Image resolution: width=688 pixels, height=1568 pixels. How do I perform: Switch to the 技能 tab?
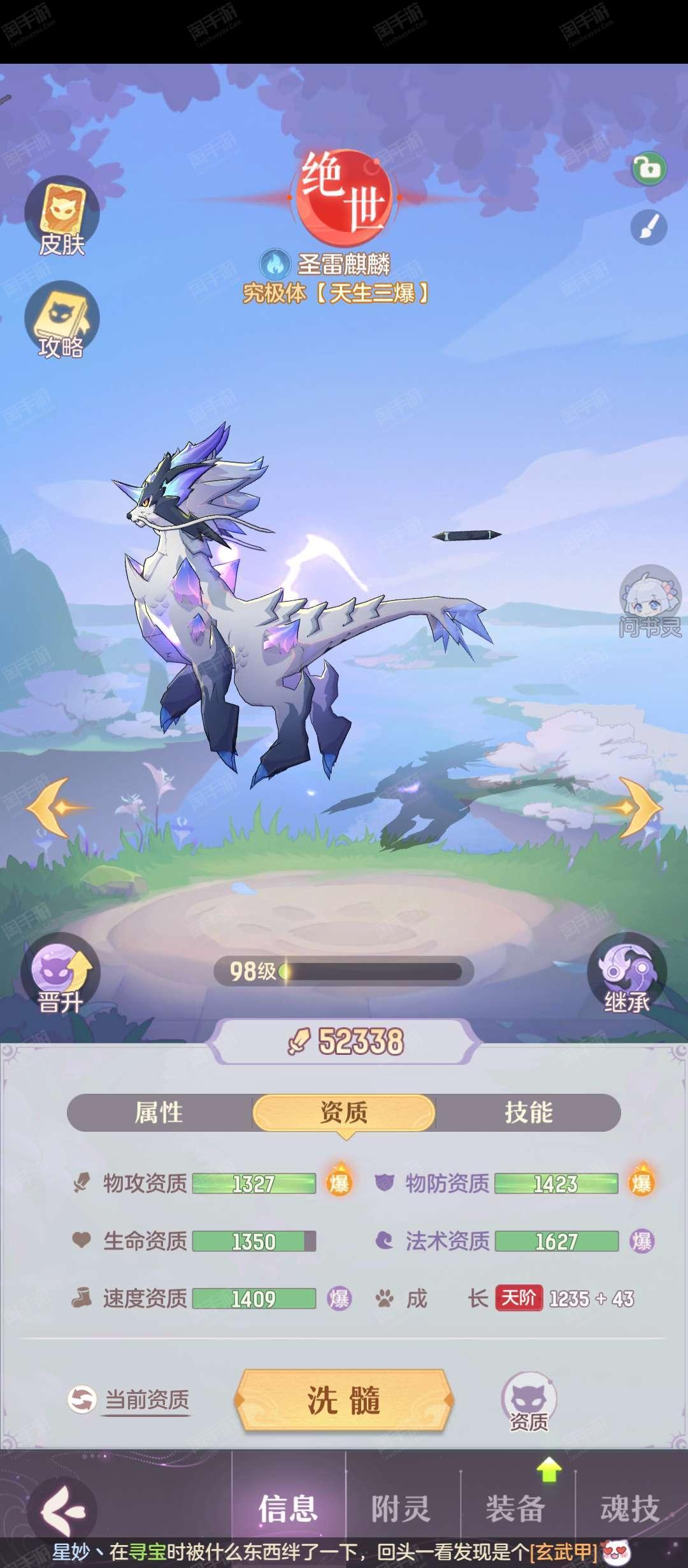click(x=528, y=1113)
